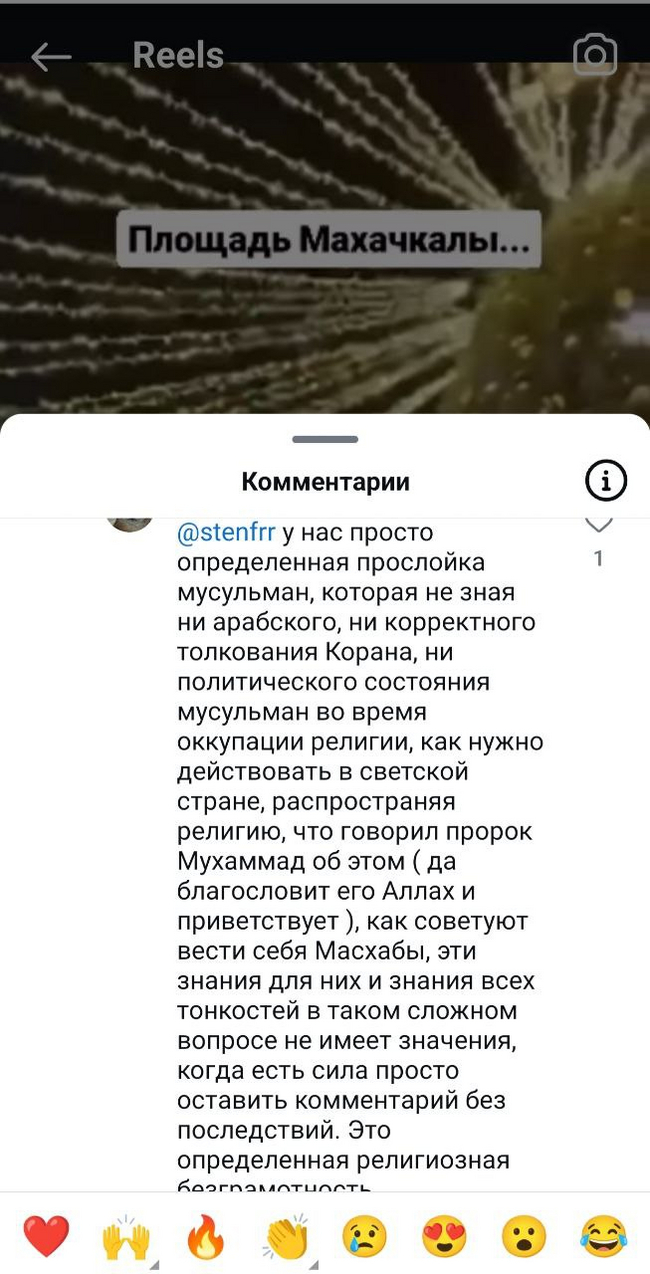The image size is (650, 1274).
Task: Open the comments info icon
Action: [x=605, y=481]
